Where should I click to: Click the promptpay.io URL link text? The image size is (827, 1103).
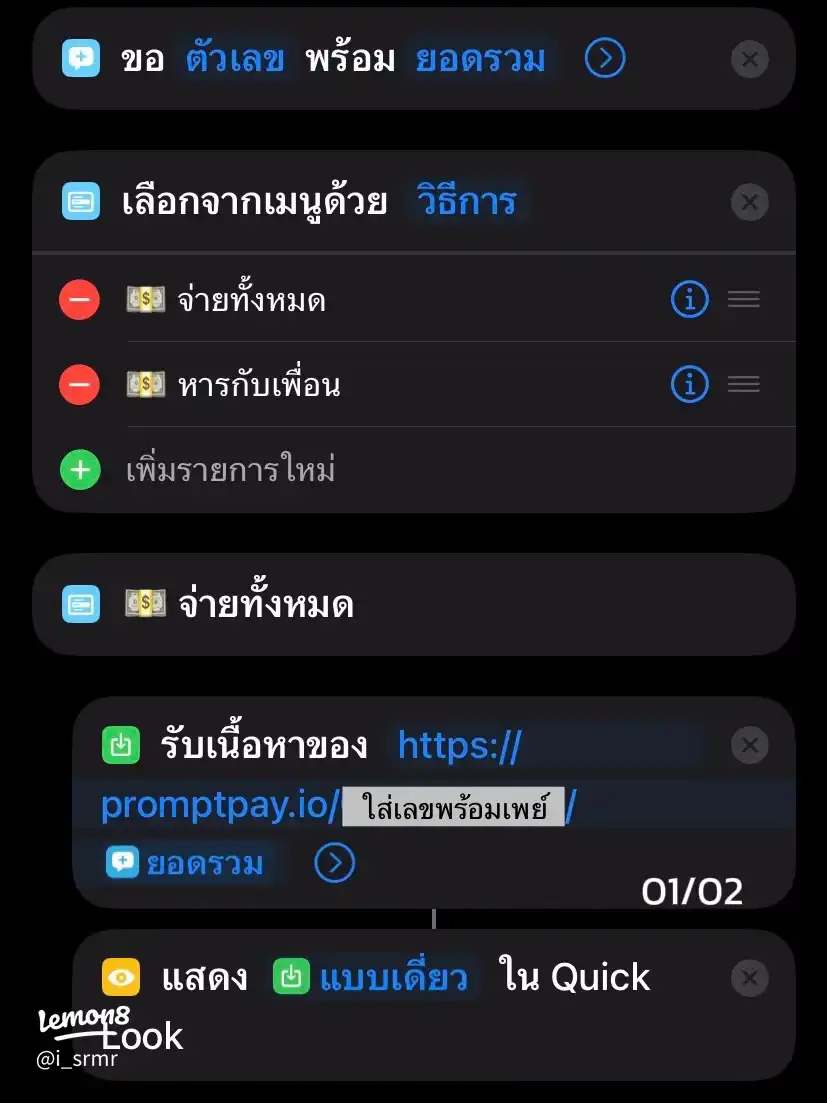point(200,805)
